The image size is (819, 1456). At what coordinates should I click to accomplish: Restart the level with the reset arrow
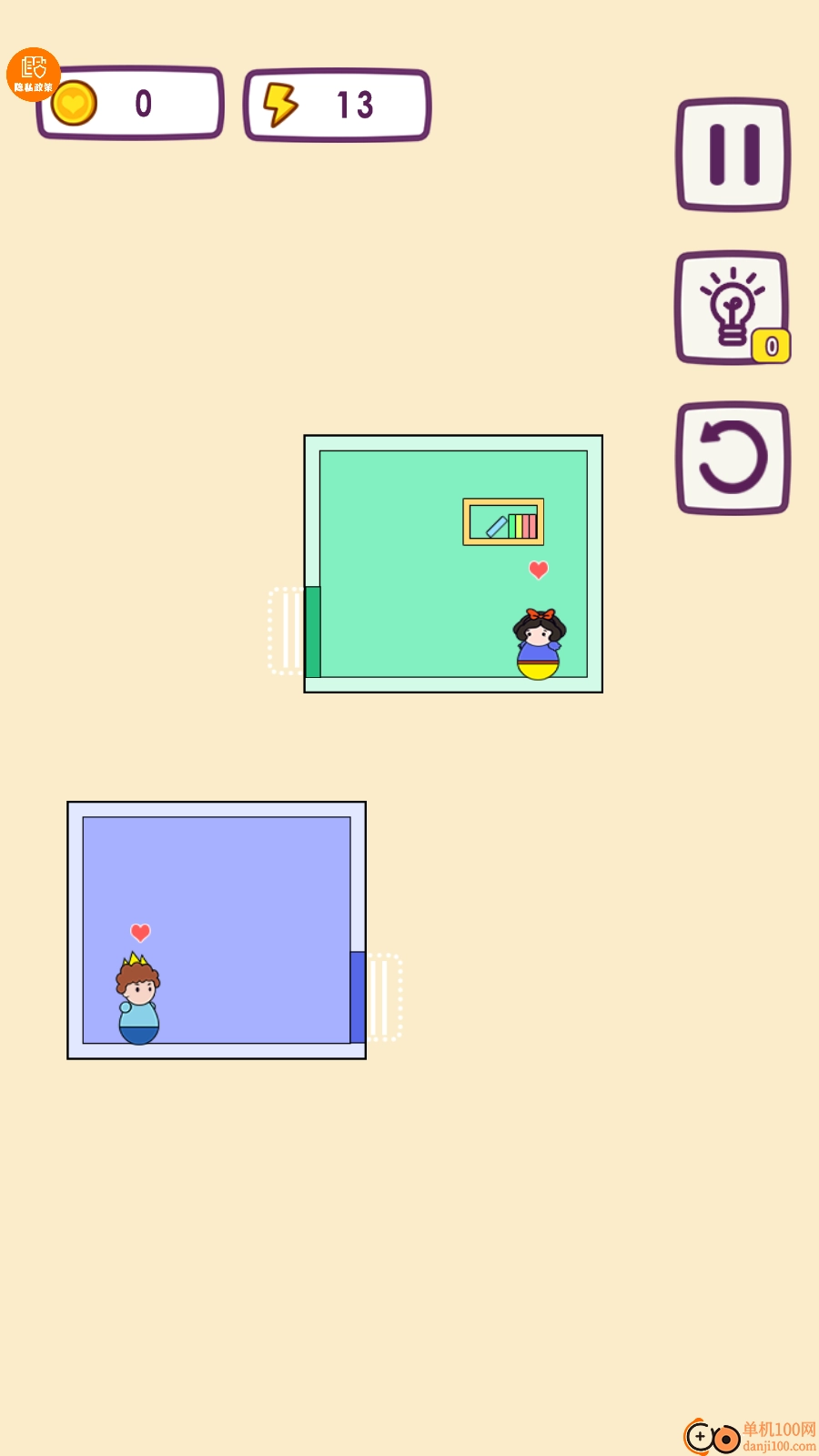(x=733, y=459)
